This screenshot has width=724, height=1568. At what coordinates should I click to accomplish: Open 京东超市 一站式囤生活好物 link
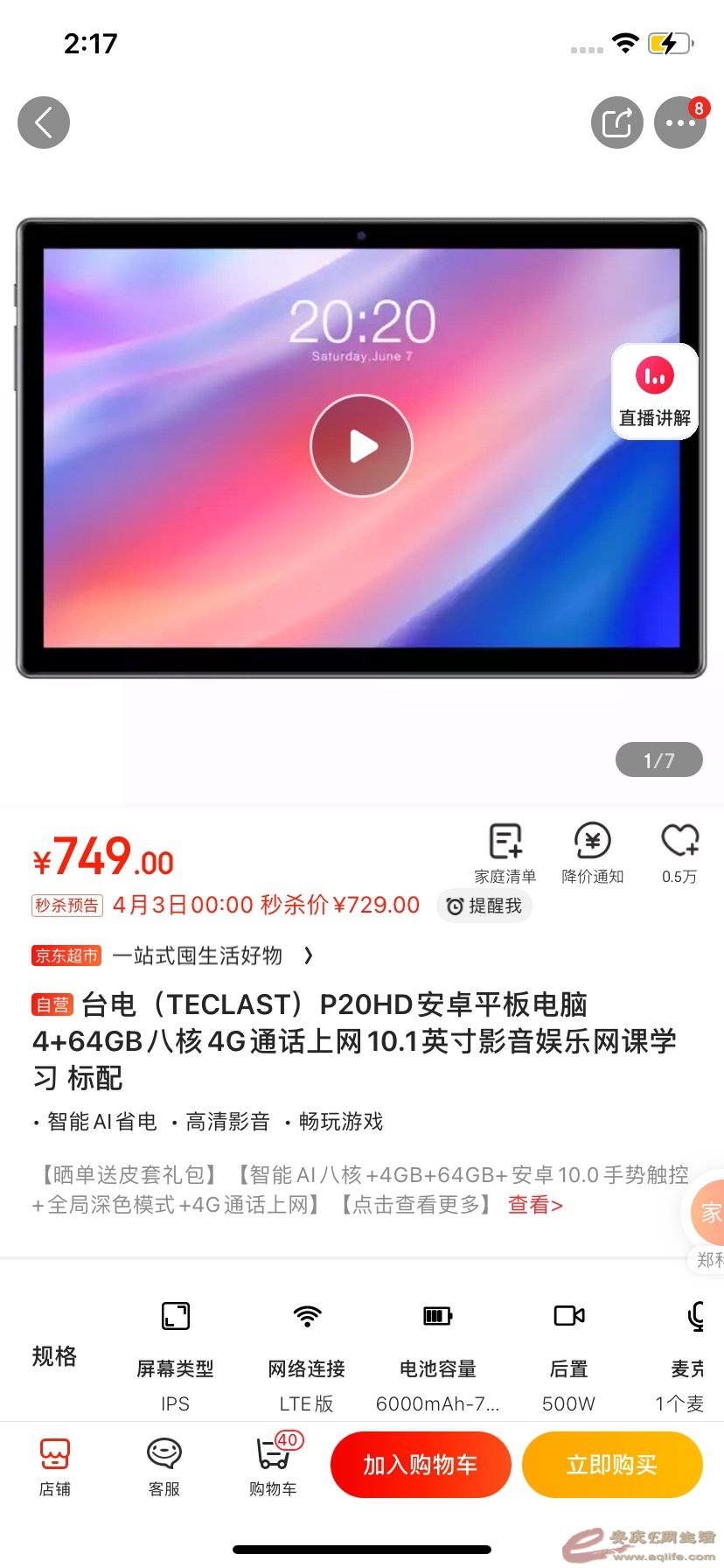coord(173,955)
